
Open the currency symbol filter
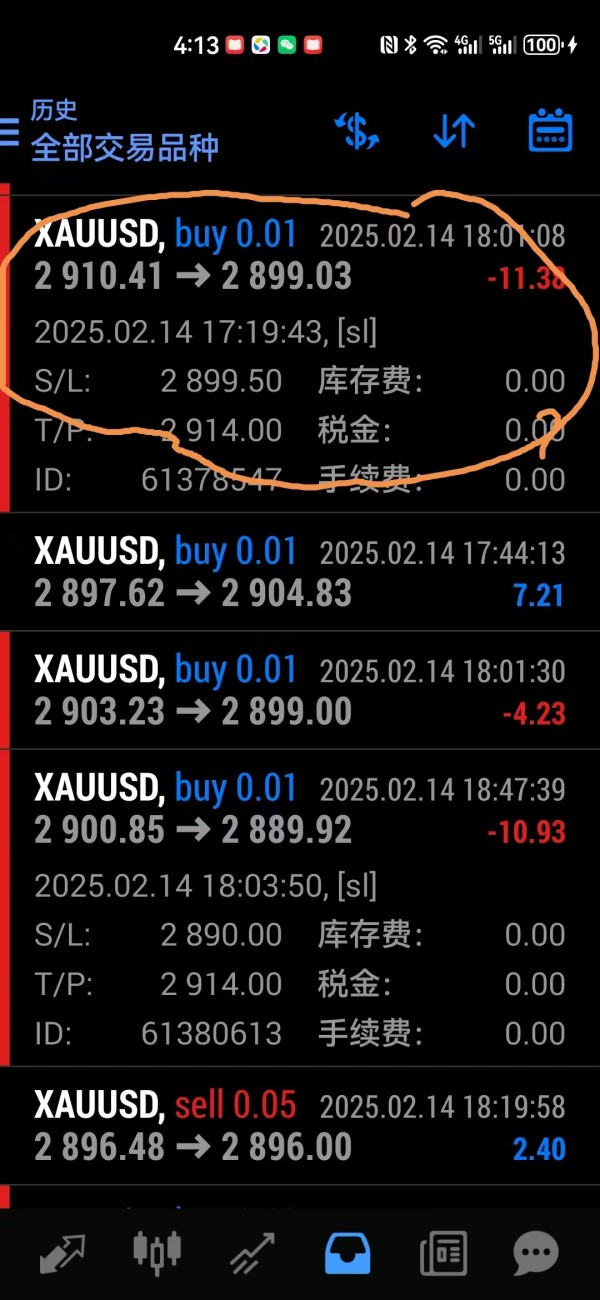357,132
